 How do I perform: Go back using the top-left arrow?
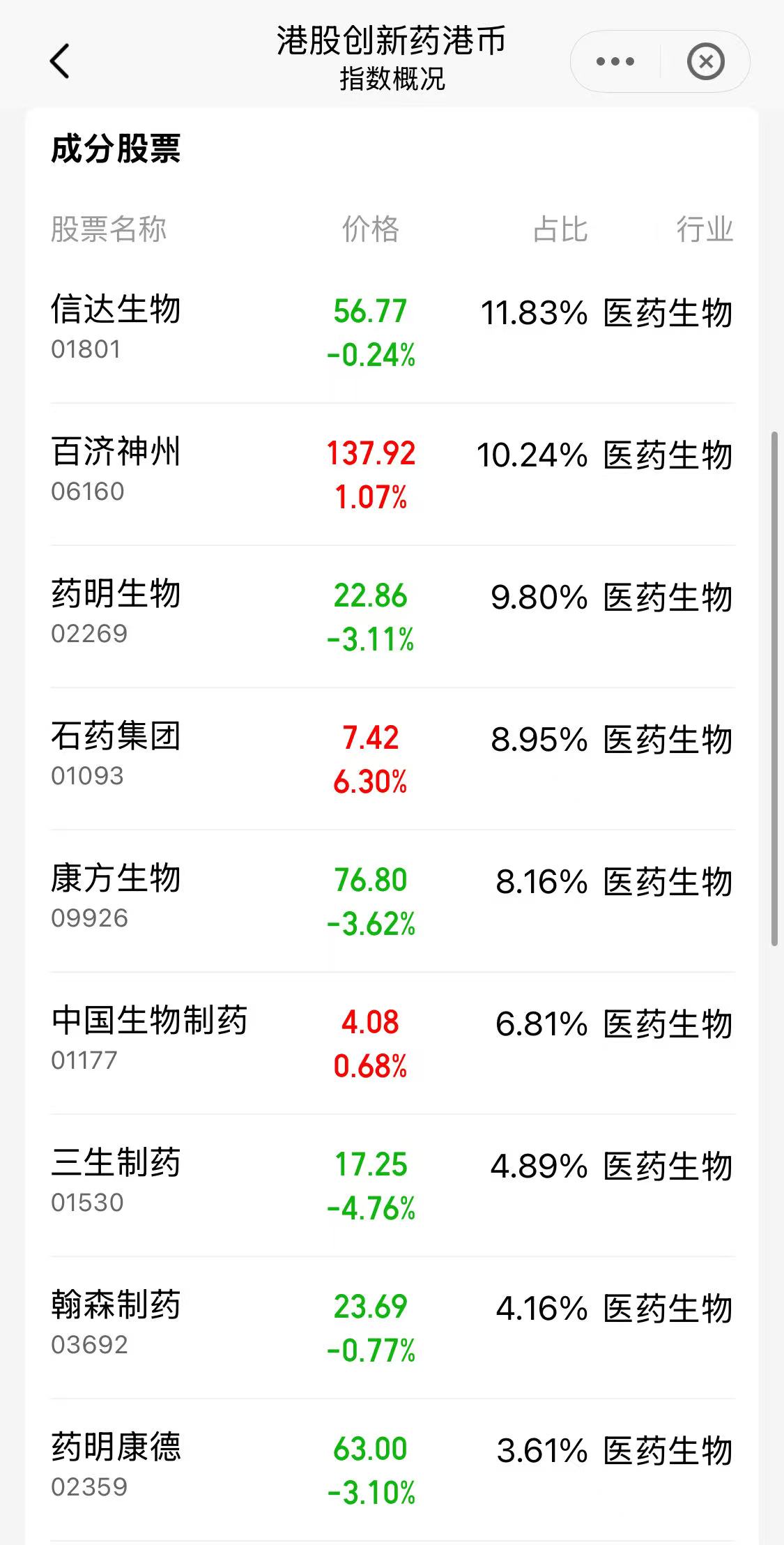60,61
